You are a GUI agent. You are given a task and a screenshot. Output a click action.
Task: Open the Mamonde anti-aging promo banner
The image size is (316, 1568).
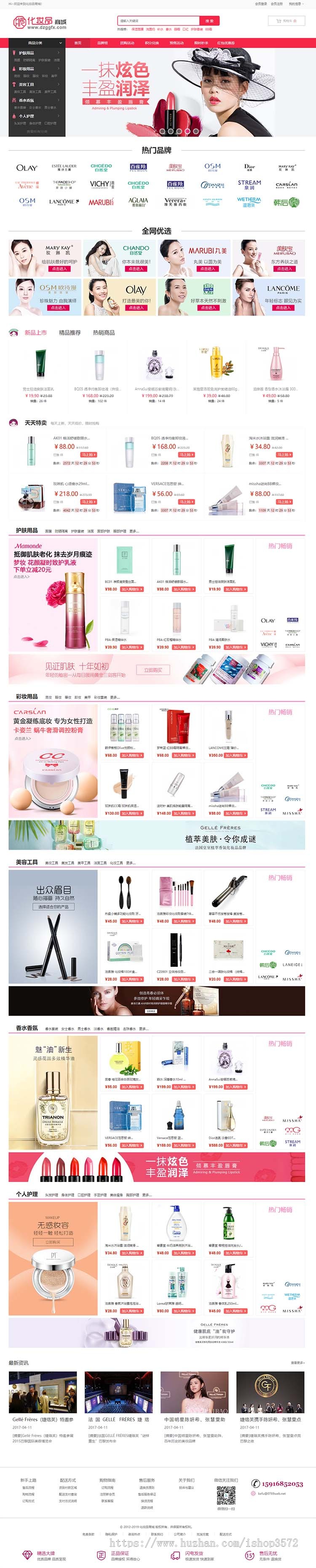(x=53, y=596)
